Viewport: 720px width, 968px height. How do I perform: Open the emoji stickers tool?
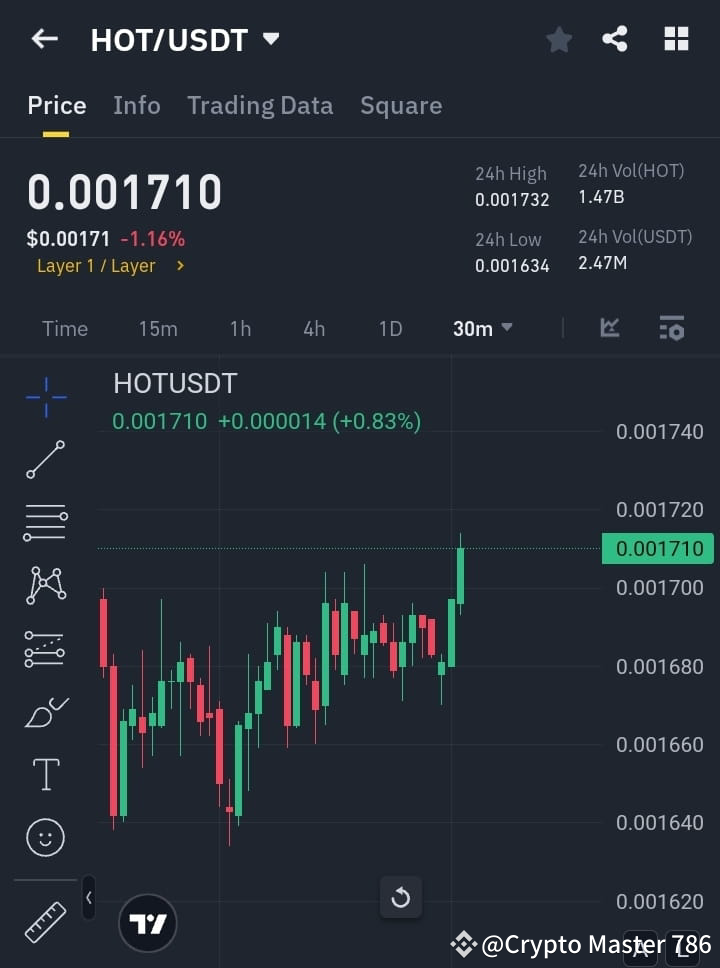click(45, 837)
